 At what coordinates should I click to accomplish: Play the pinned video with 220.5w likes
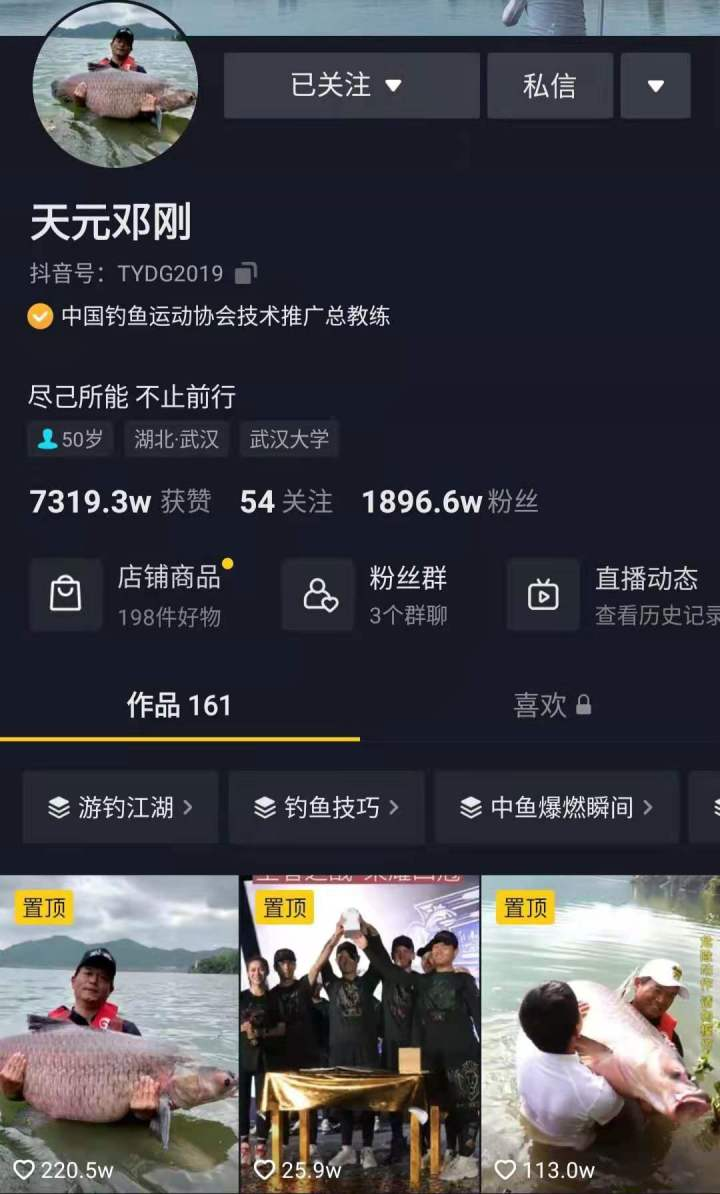(x=119, y=1035)
